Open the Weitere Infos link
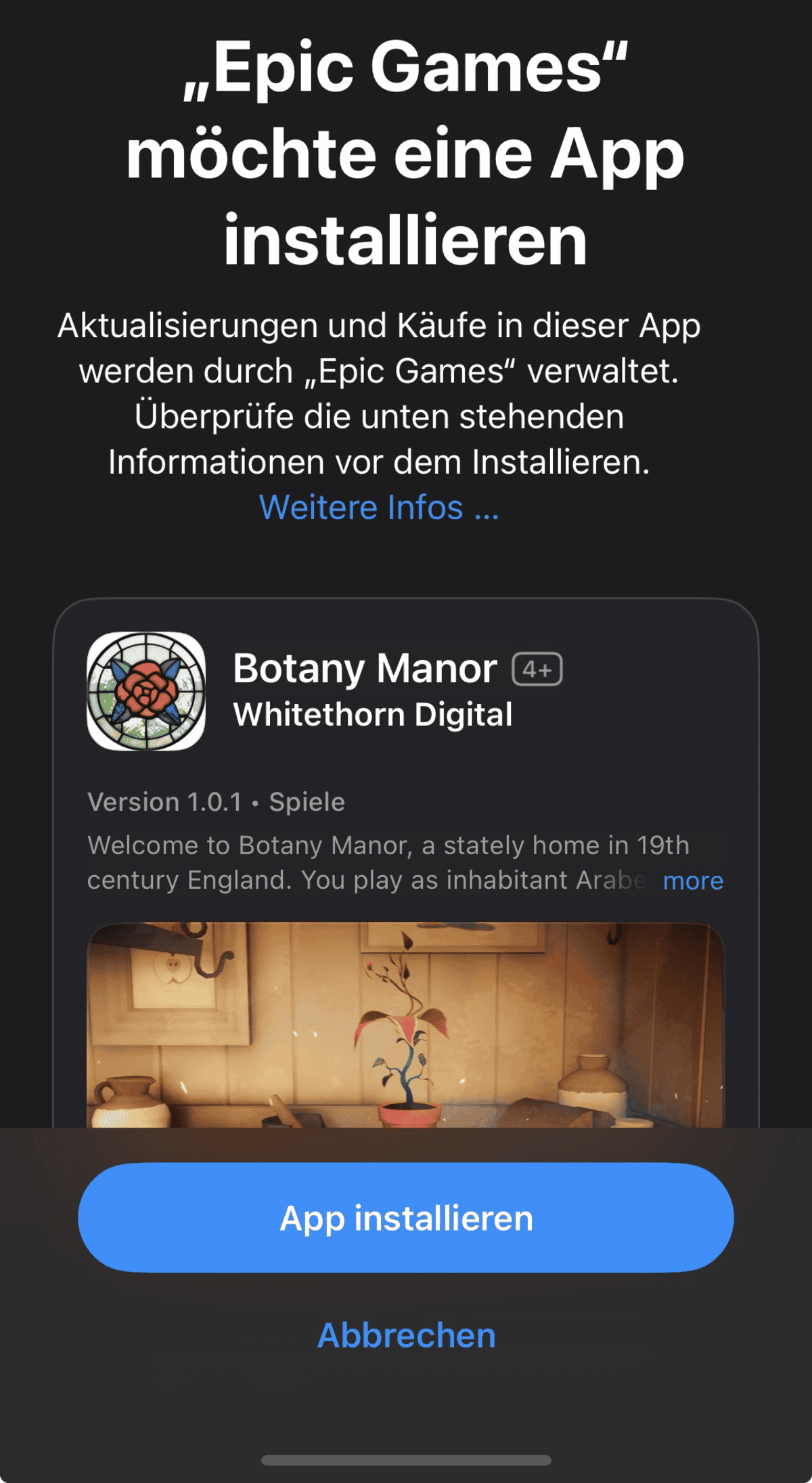This screenshot has width=812, height=1483. click(379, 508)
